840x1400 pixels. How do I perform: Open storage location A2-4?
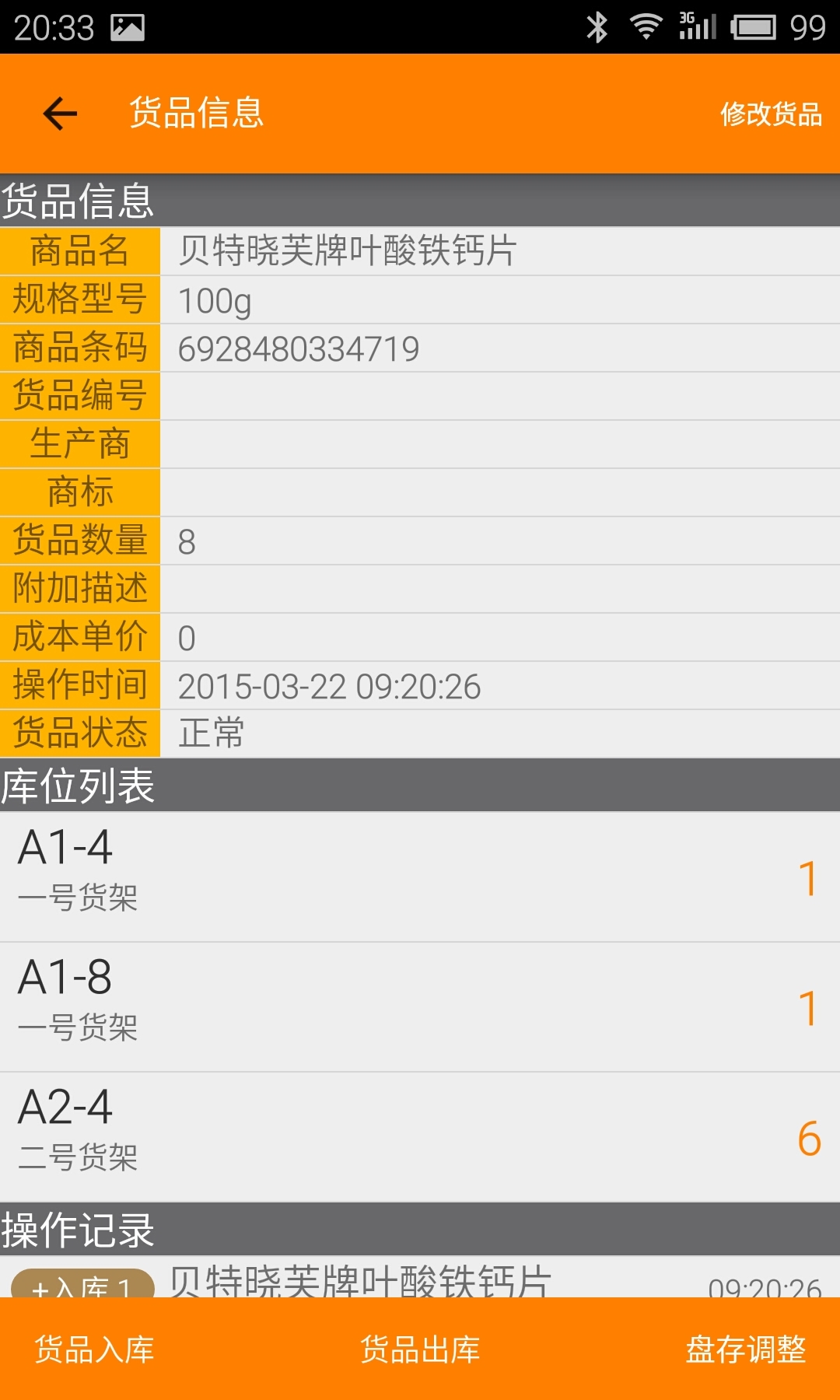420,1136
